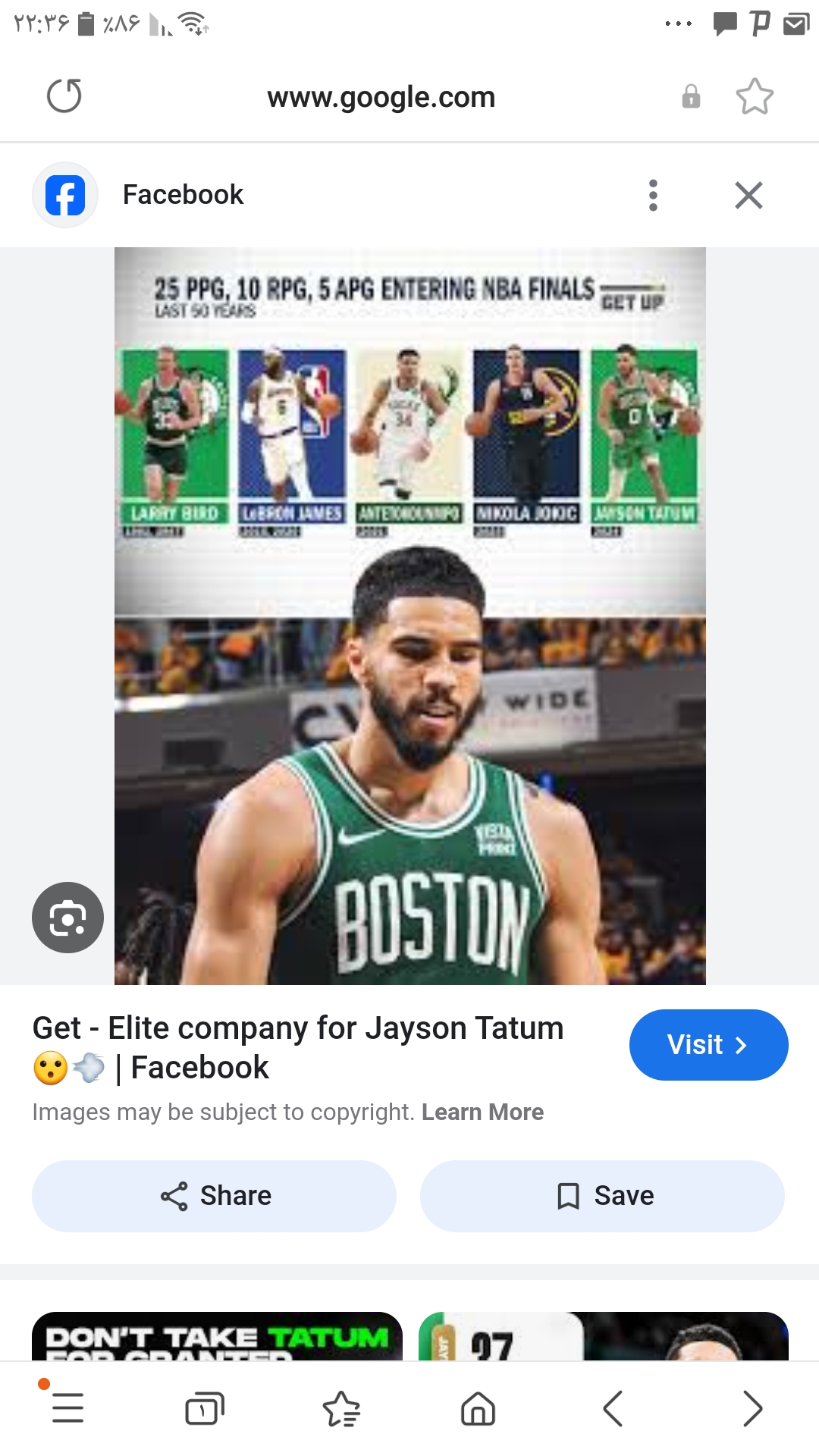
Task: Open the related image showing 97
Action: (604, 1336)
